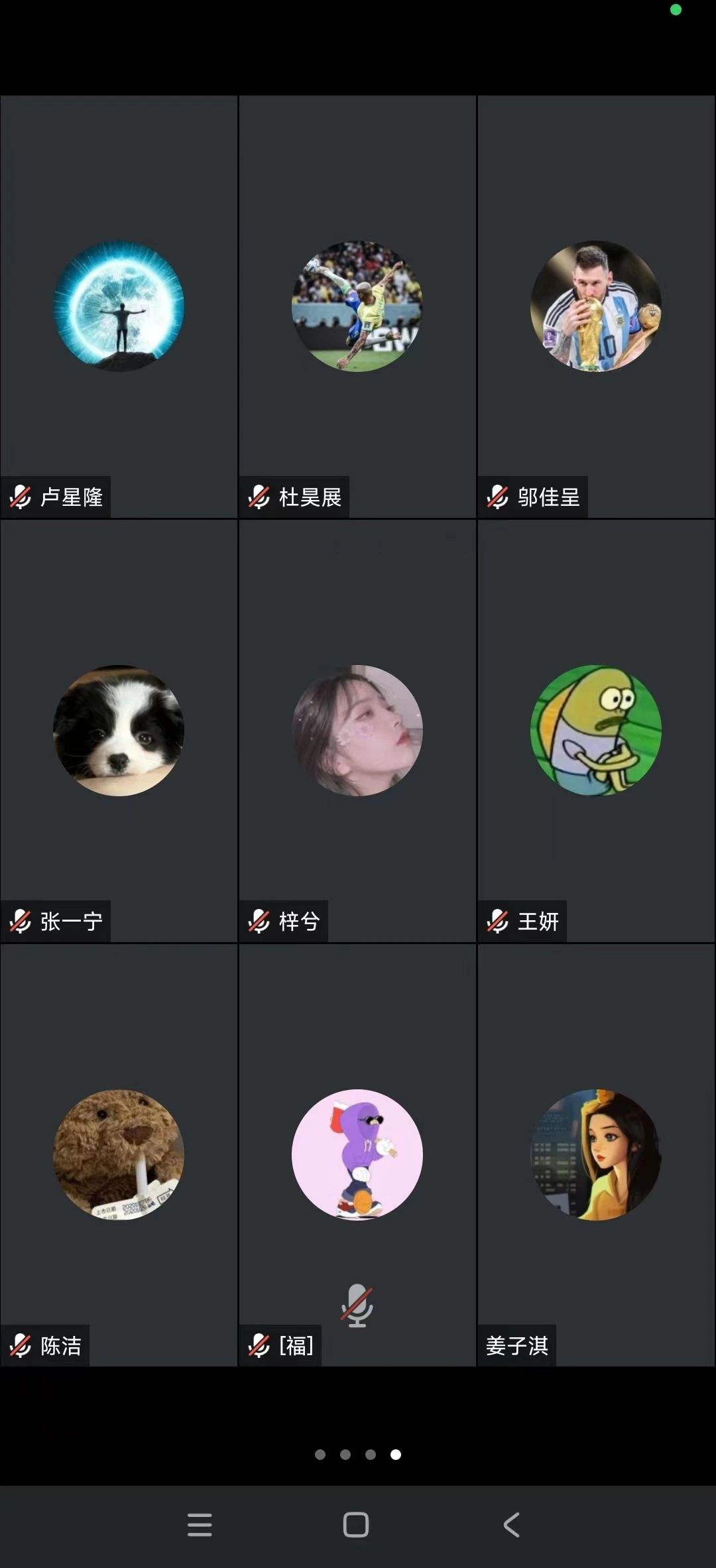The width and height of the screenshot is (716, 1568).
Task: Open the recent apps menu
Action: [x=200, y=1524]
